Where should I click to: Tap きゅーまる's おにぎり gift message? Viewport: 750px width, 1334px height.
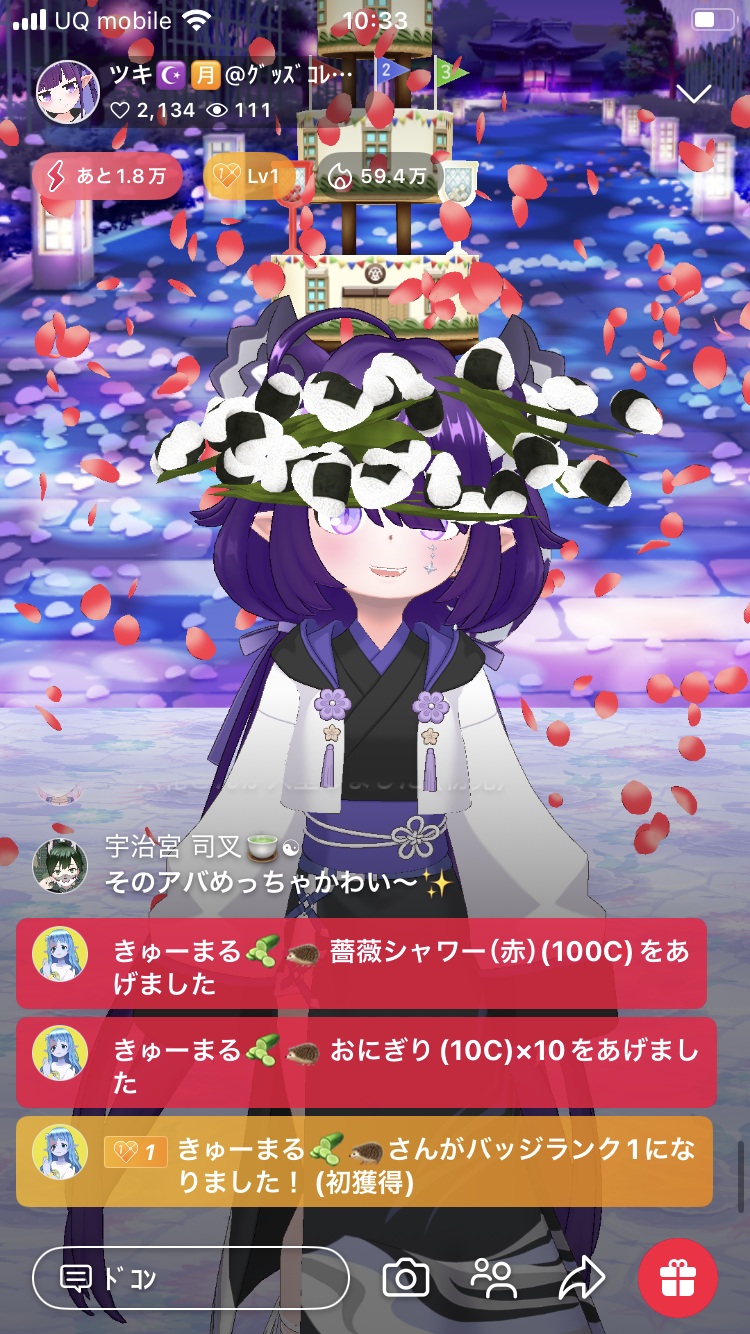tap(361, 1062)
